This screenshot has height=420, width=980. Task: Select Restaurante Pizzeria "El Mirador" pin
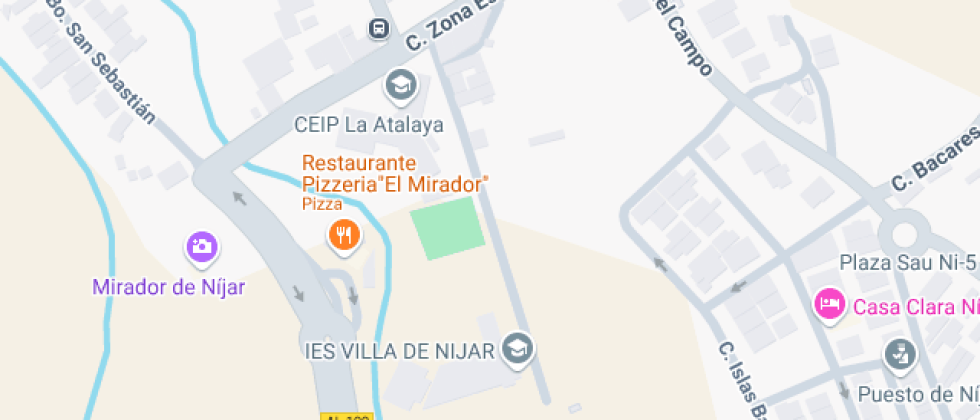coord(345,235)
